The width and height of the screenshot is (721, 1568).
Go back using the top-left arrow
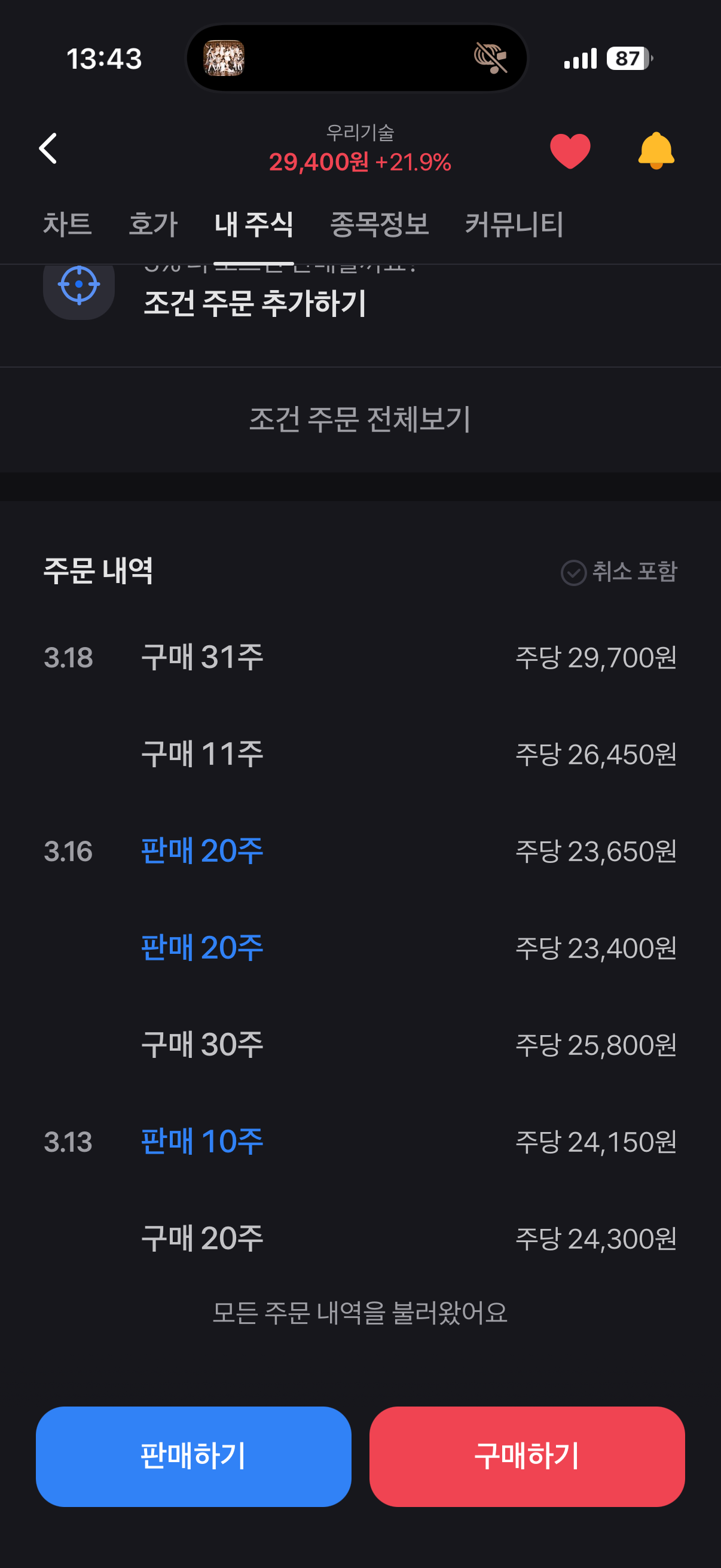pyautogui.click(x=48, y=148)
